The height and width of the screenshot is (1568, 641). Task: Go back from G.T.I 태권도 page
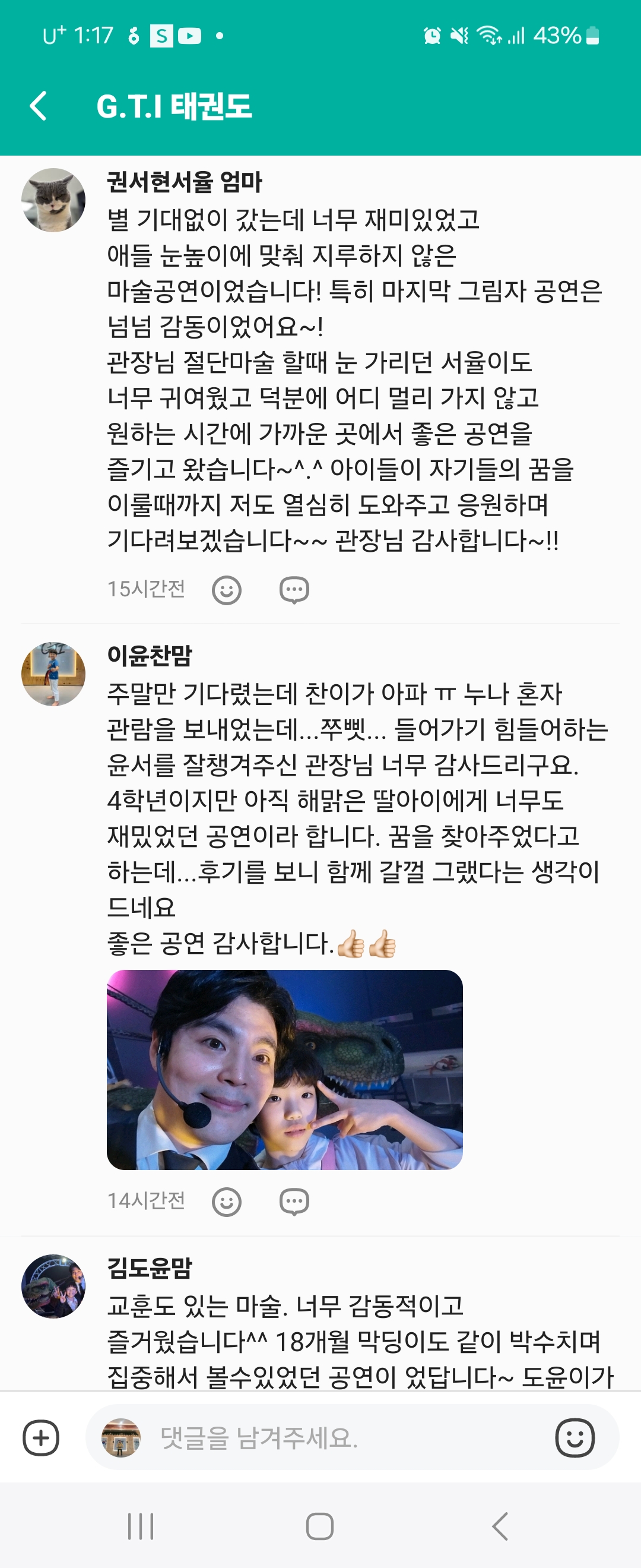(x=39, y=106)
